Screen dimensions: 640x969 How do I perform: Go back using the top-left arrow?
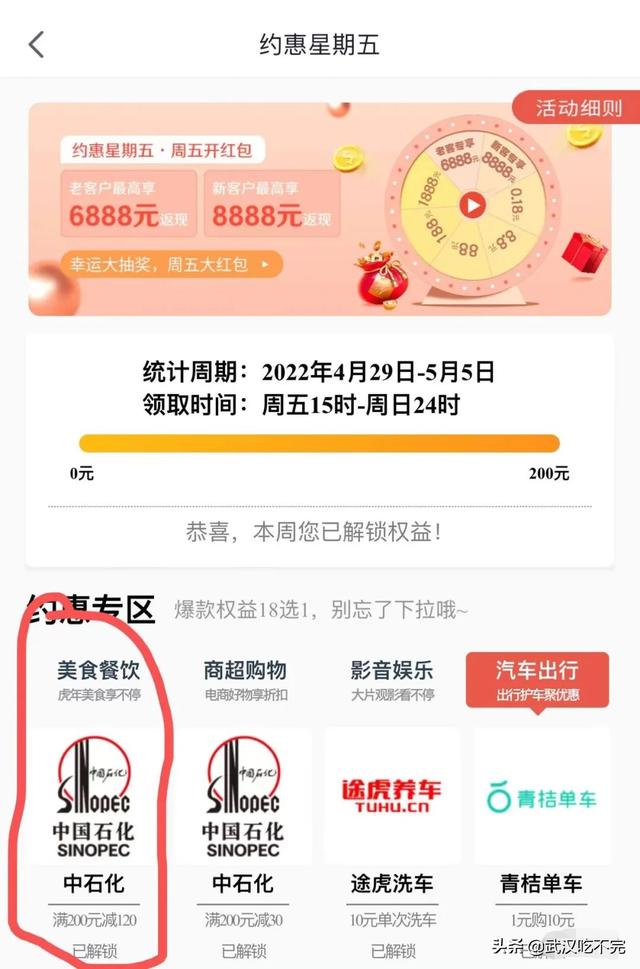[x=37, y=44]
